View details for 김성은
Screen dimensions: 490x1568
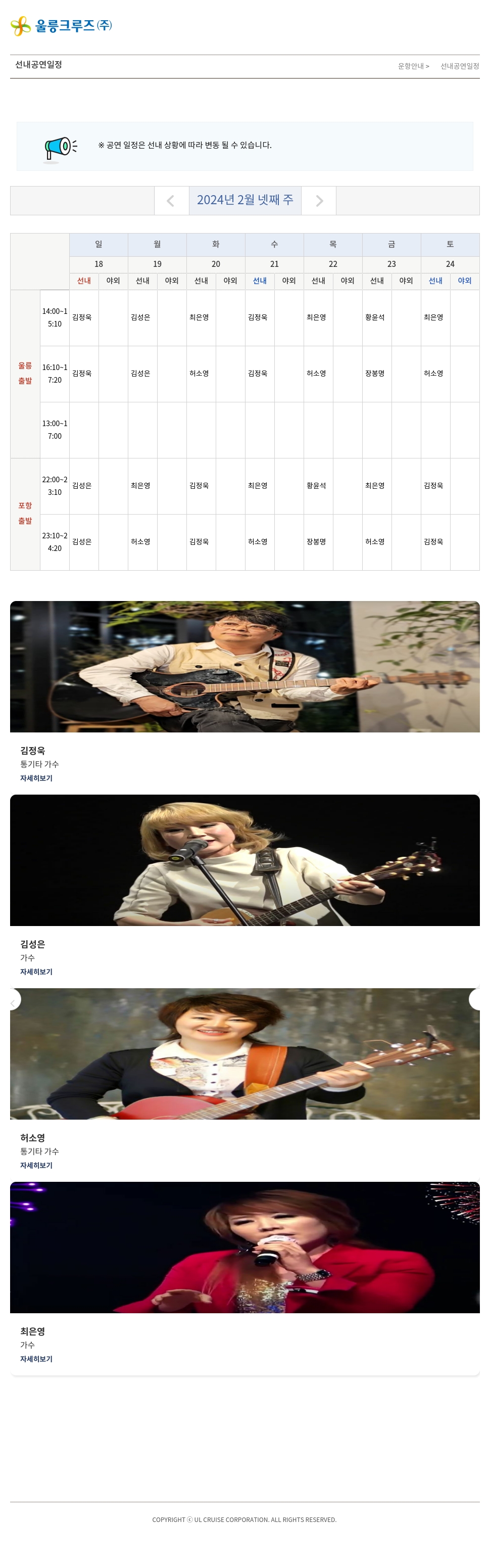36,972
